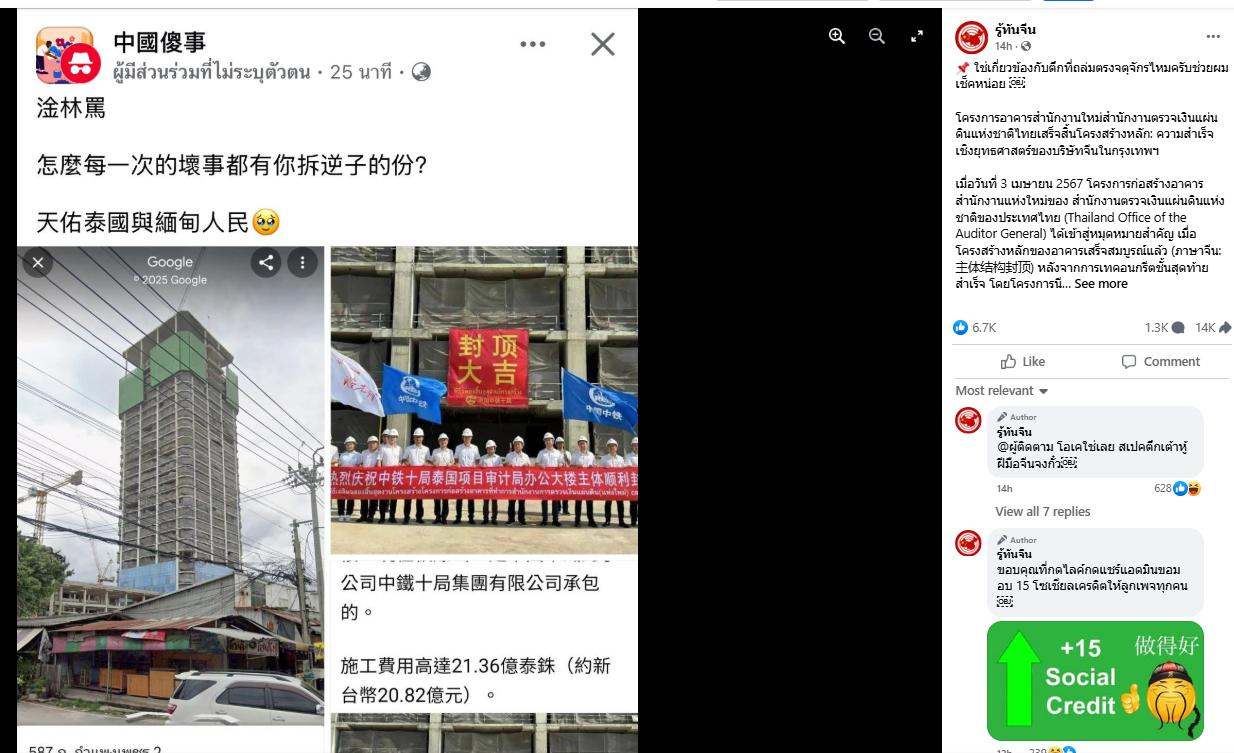This screenshot has height=753, width=1234.
Task: Open the post options menu
Action: click(x=1212, y=36)
